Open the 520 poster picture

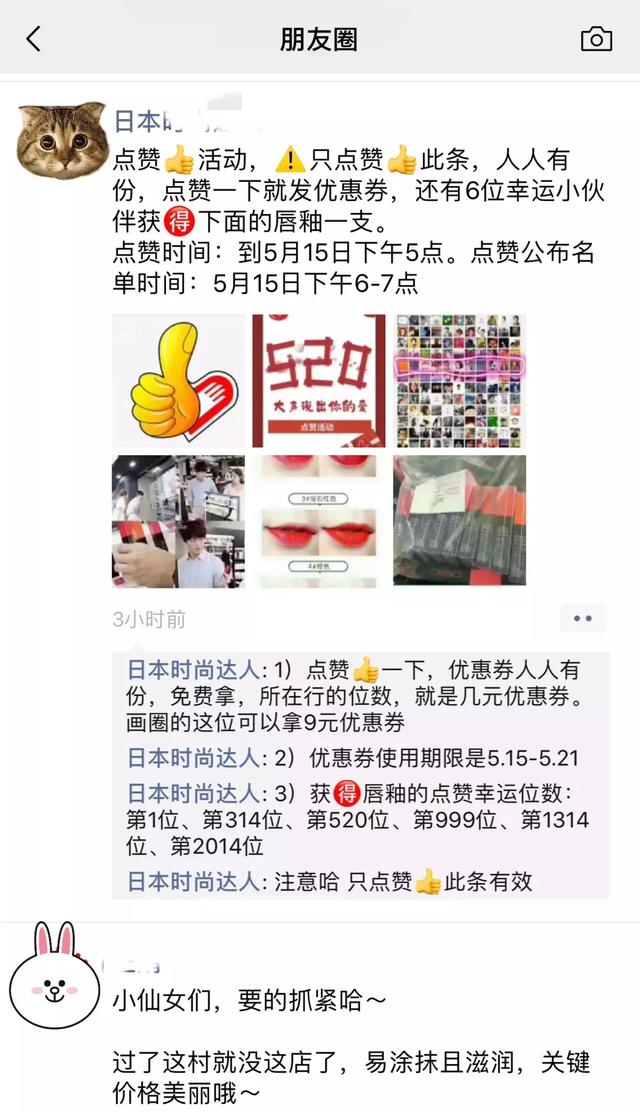[318, 380]
